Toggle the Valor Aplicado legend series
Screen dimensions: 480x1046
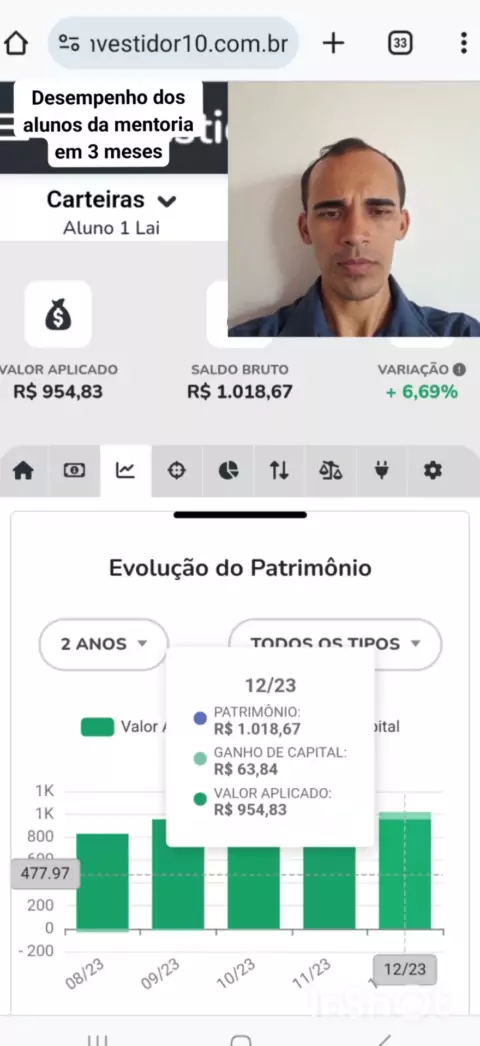[120, 726]
